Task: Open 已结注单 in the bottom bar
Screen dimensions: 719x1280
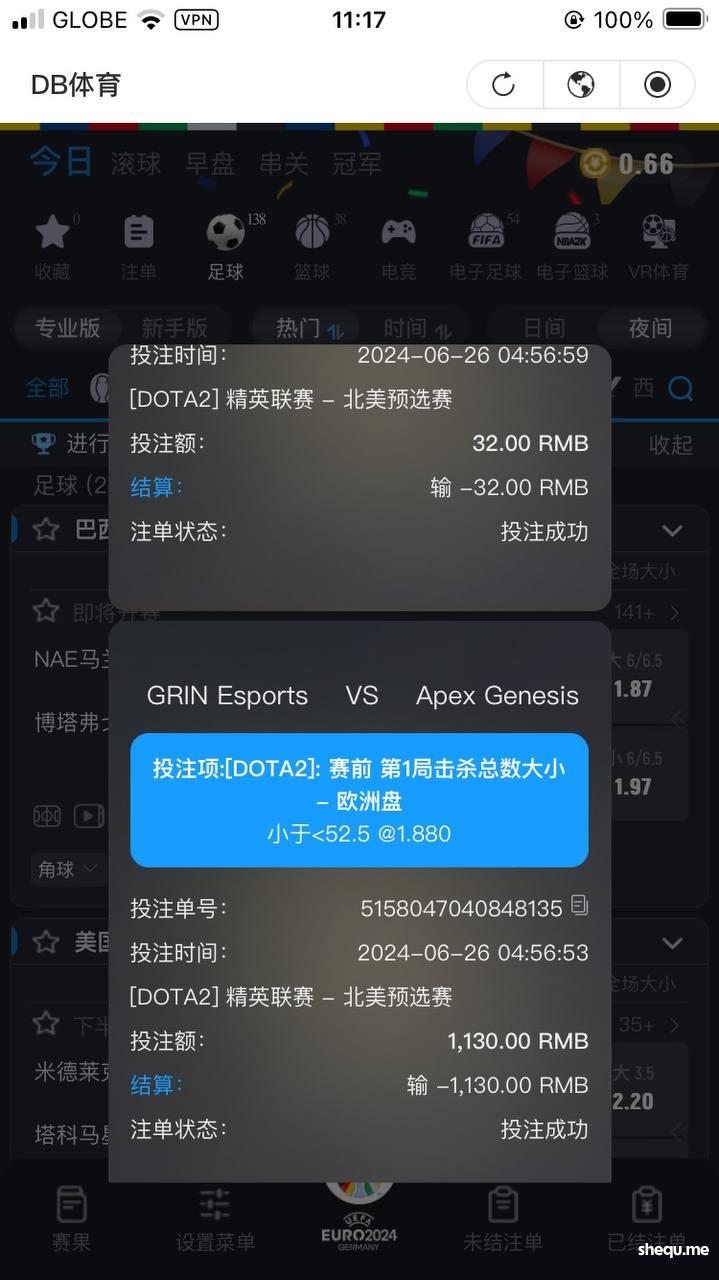Action: click(x=647, y=1218)
